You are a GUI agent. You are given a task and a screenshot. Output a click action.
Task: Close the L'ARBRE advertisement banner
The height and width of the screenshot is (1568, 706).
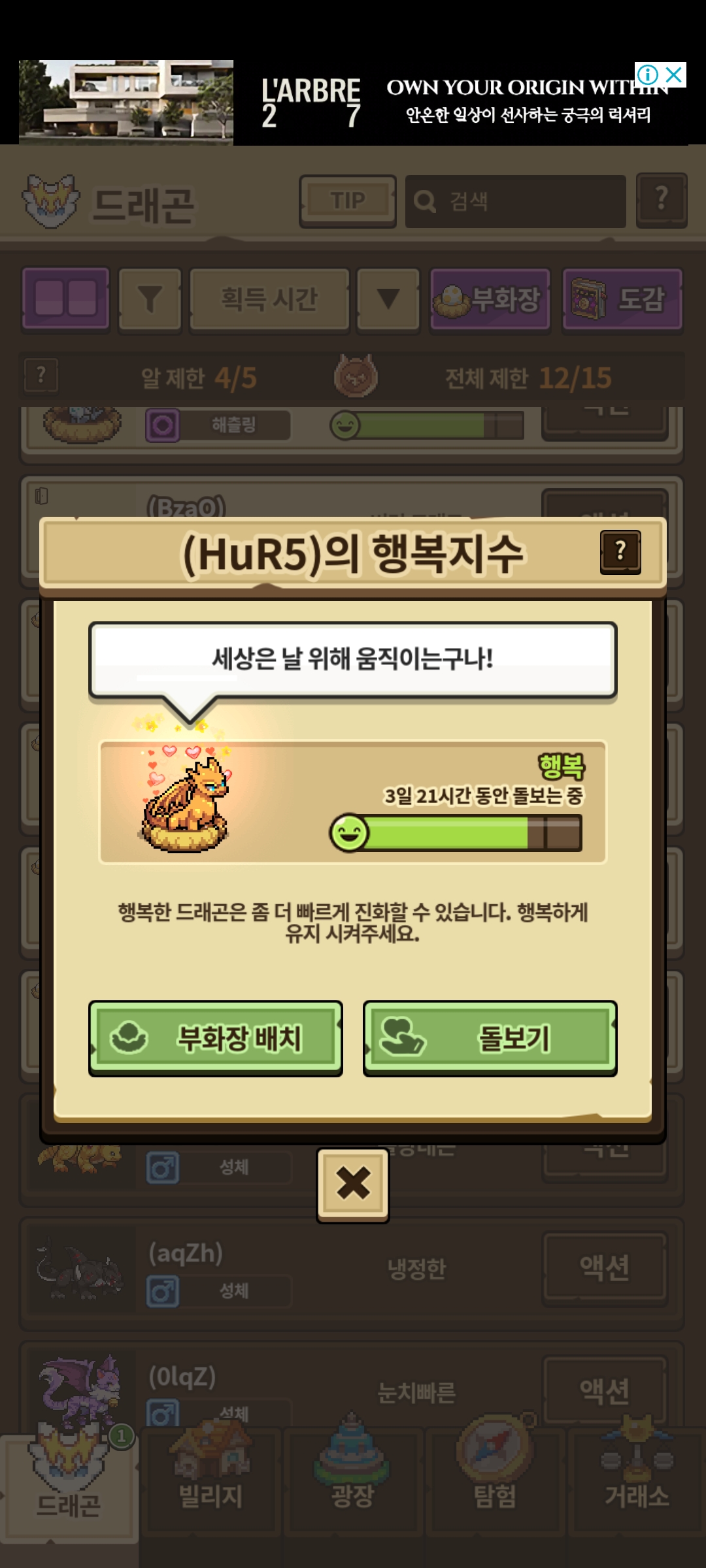(675, 75)
